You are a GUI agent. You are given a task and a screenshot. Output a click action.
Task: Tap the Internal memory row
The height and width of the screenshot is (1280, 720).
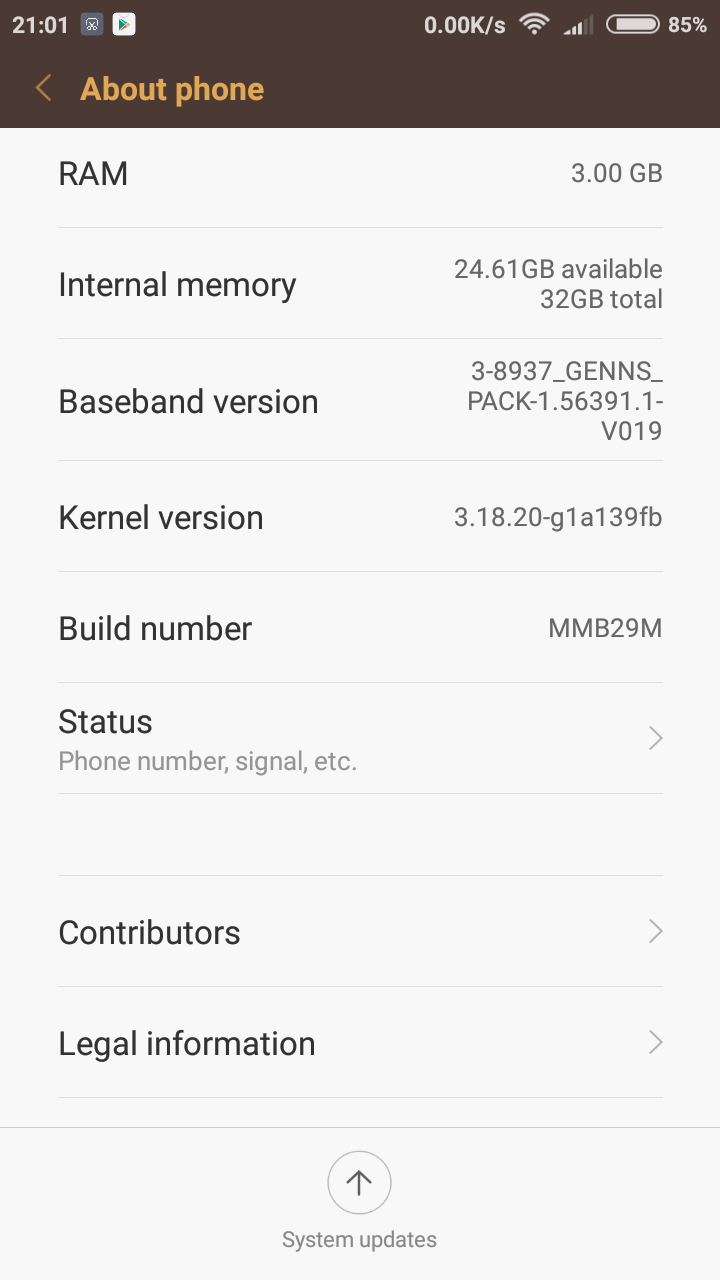tap(360, 284)
